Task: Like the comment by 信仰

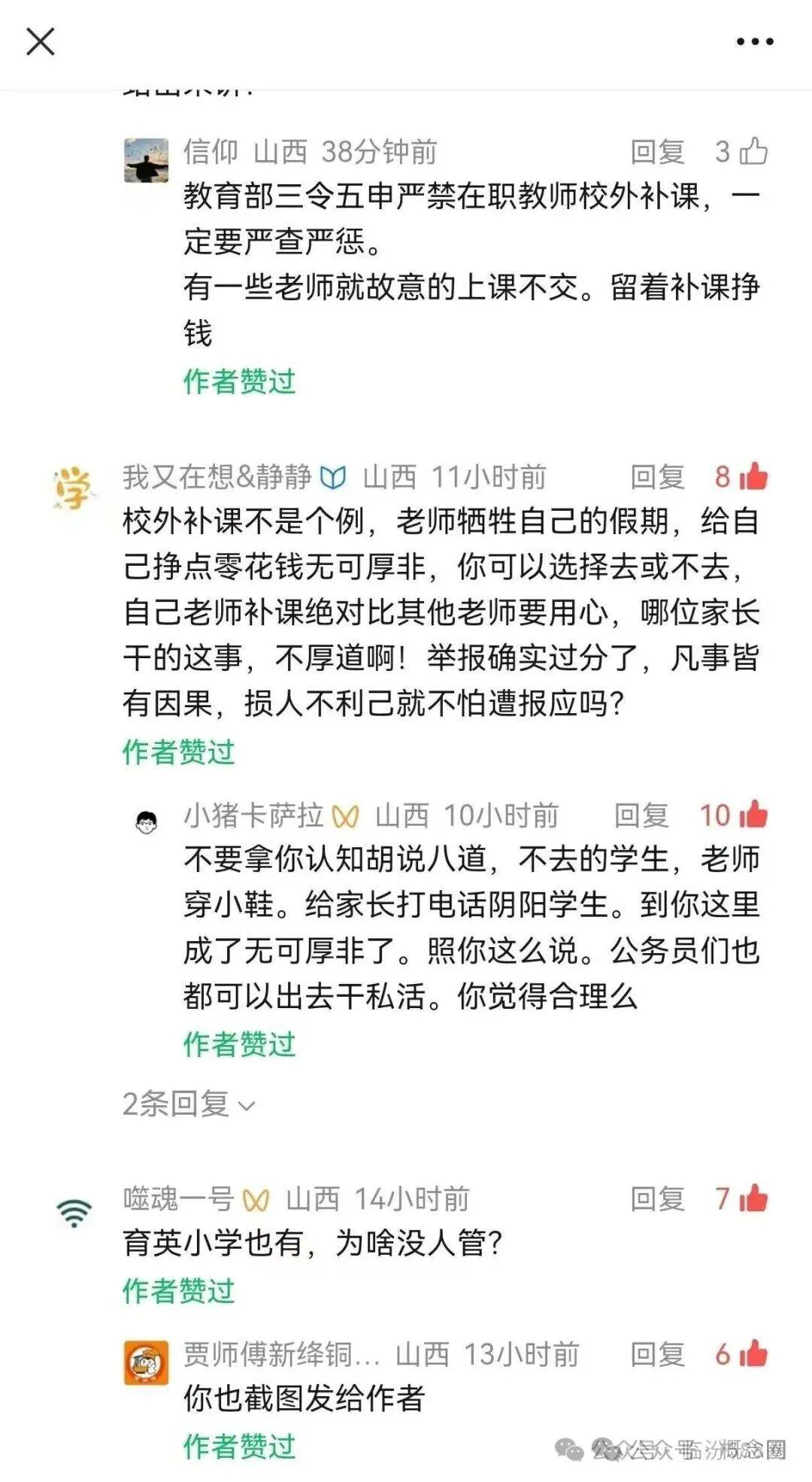Action: (x=753, y=152)
